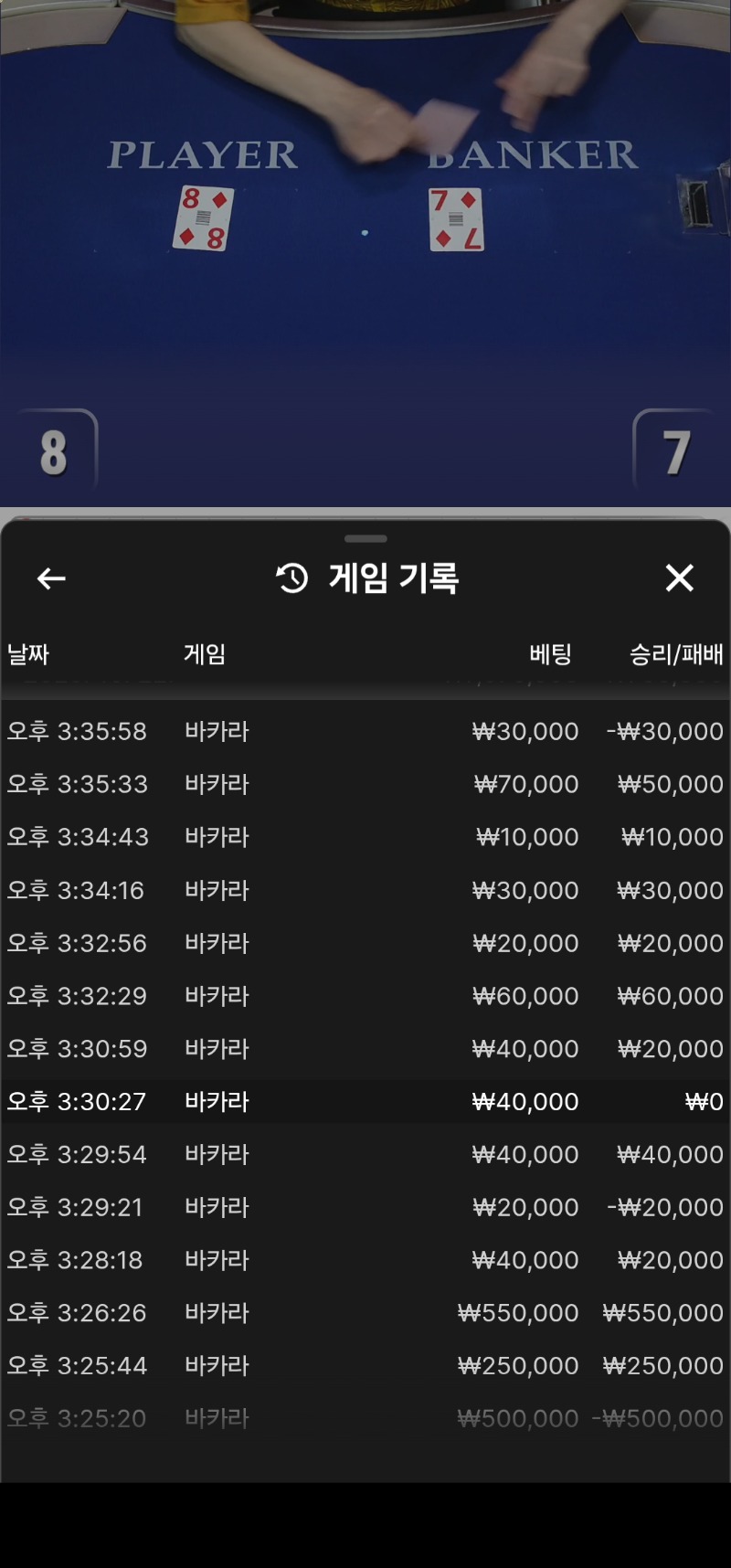Open the 오후 3:35:58 game record
Screen dimensions: 731x1568
coord(365,731)
